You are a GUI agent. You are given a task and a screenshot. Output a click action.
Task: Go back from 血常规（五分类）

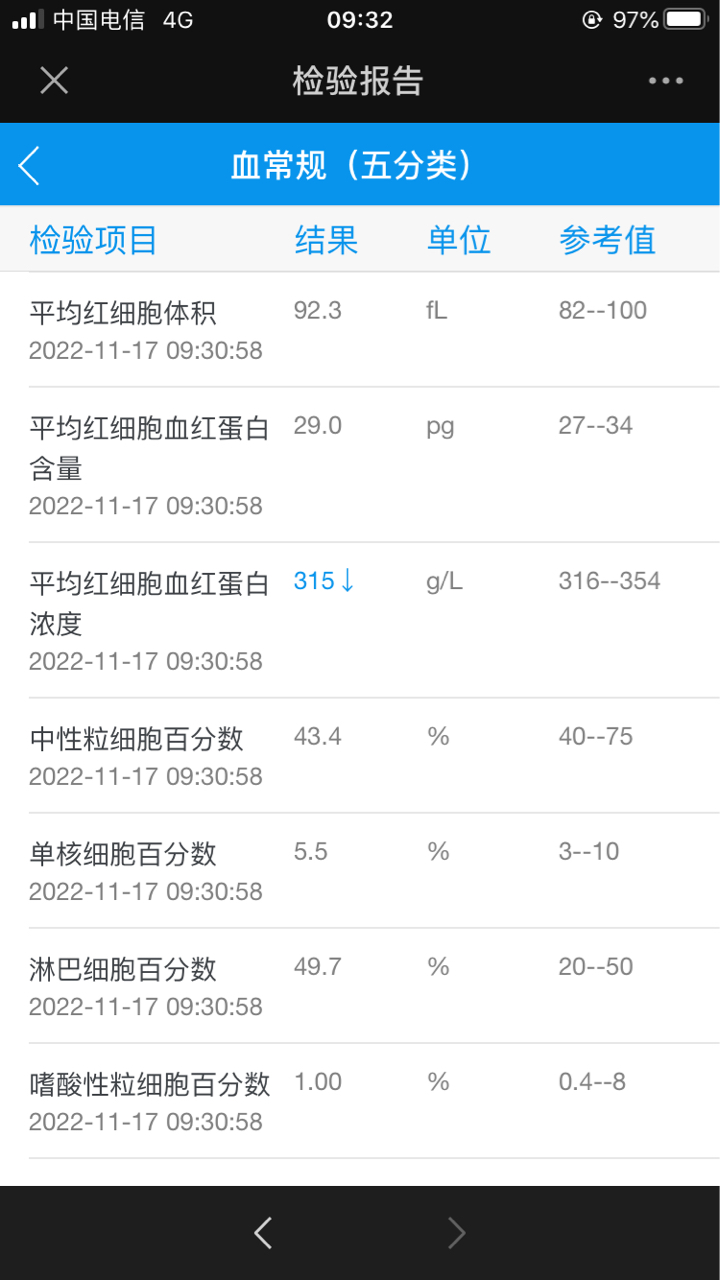[29, 165]
